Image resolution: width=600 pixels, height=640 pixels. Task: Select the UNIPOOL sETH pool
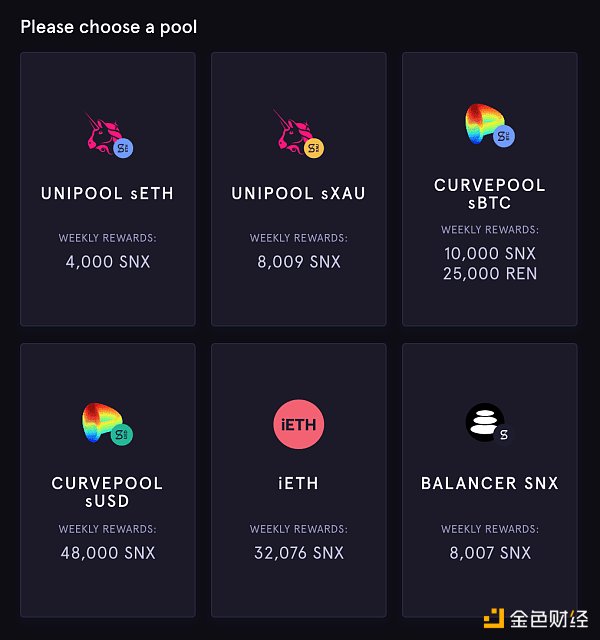tap(107, 189)
